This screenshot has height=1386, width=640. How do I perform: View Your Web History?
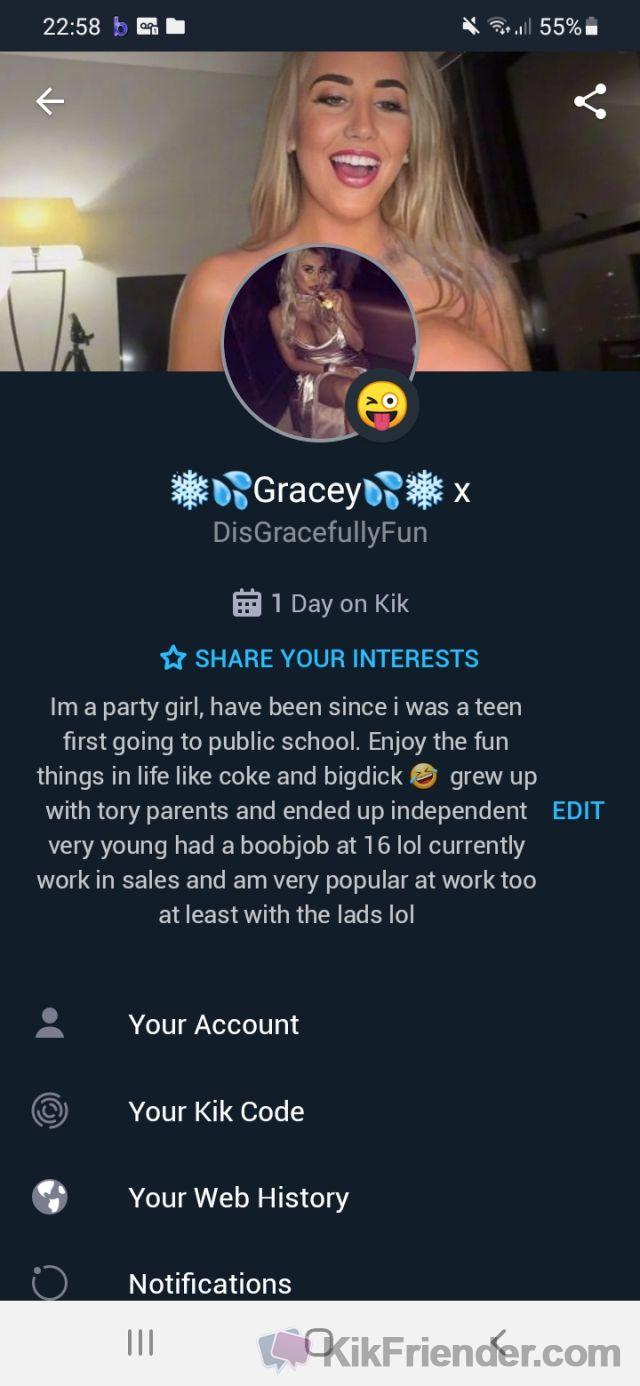click(238, 1198)
